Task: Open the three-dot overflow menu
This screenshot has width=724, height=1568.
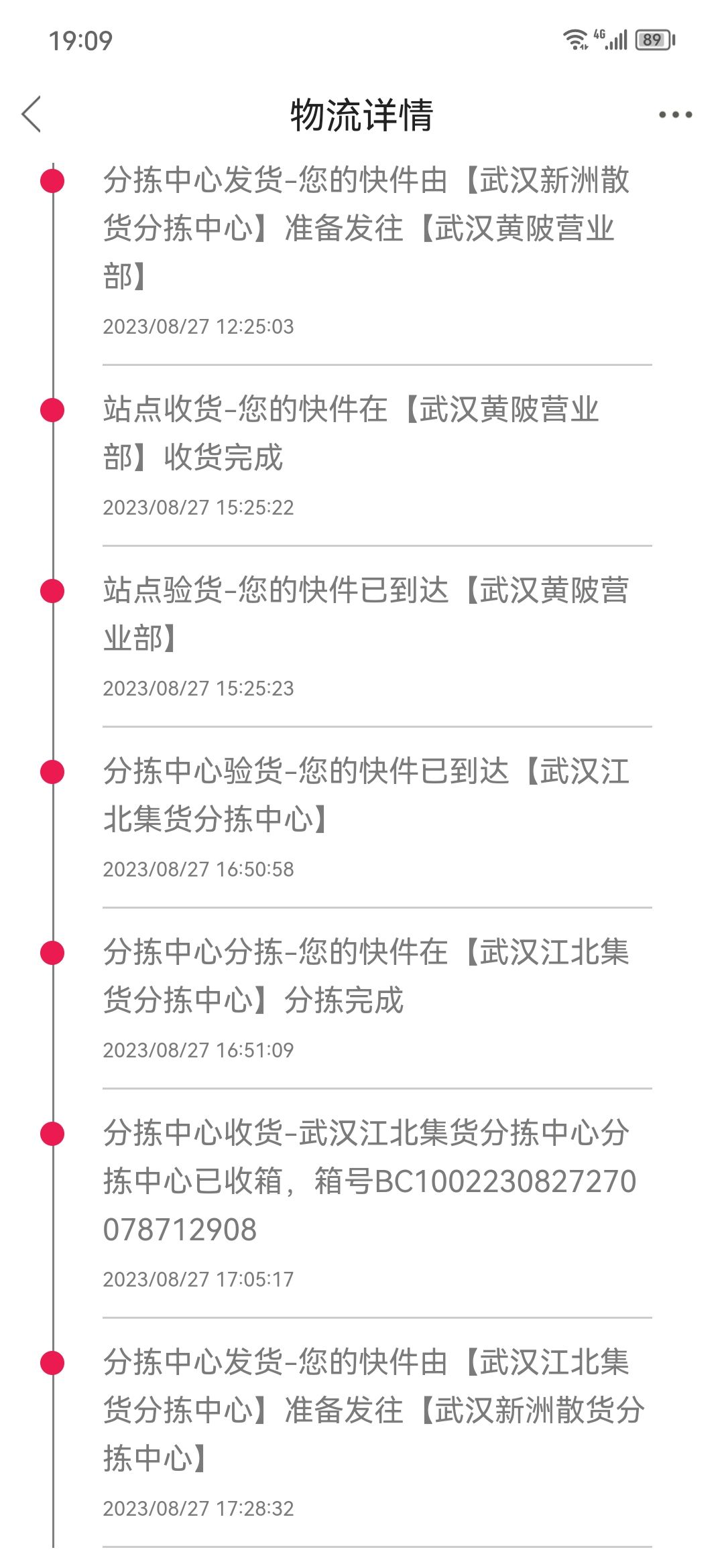Action: point(675,115)
